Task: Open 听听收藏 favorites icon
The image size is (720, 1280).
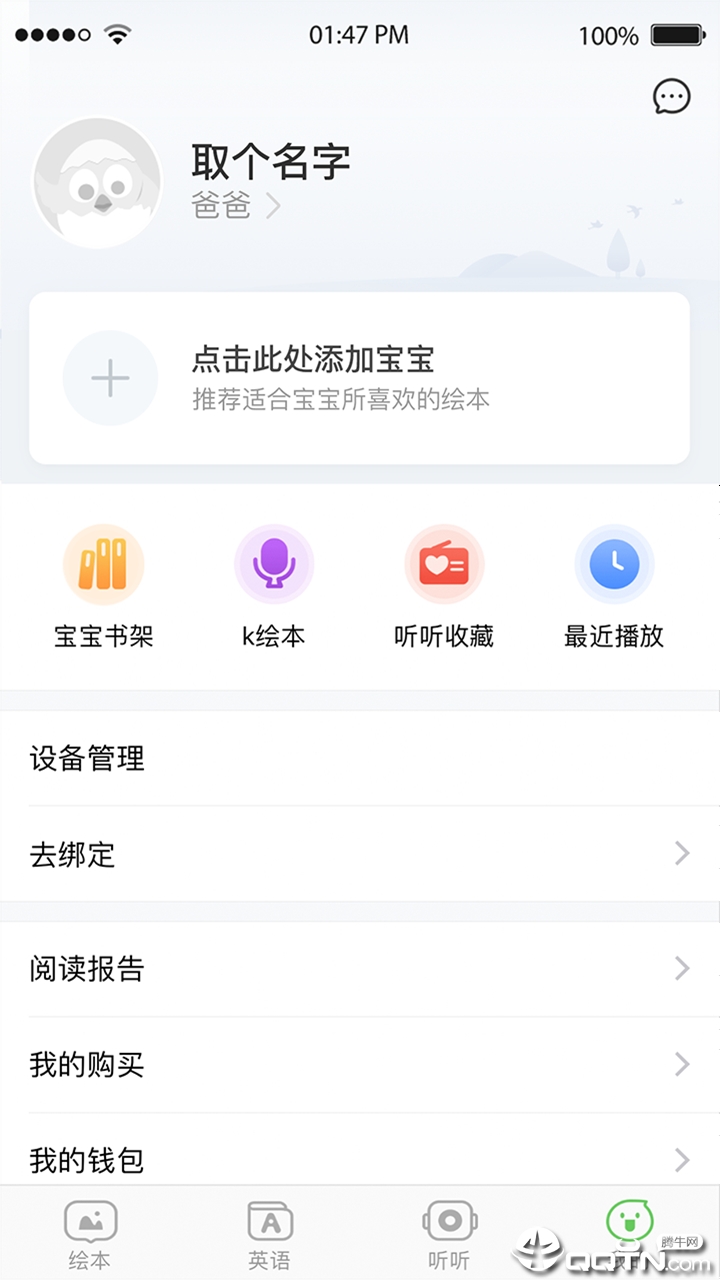Action: point(444,565)
